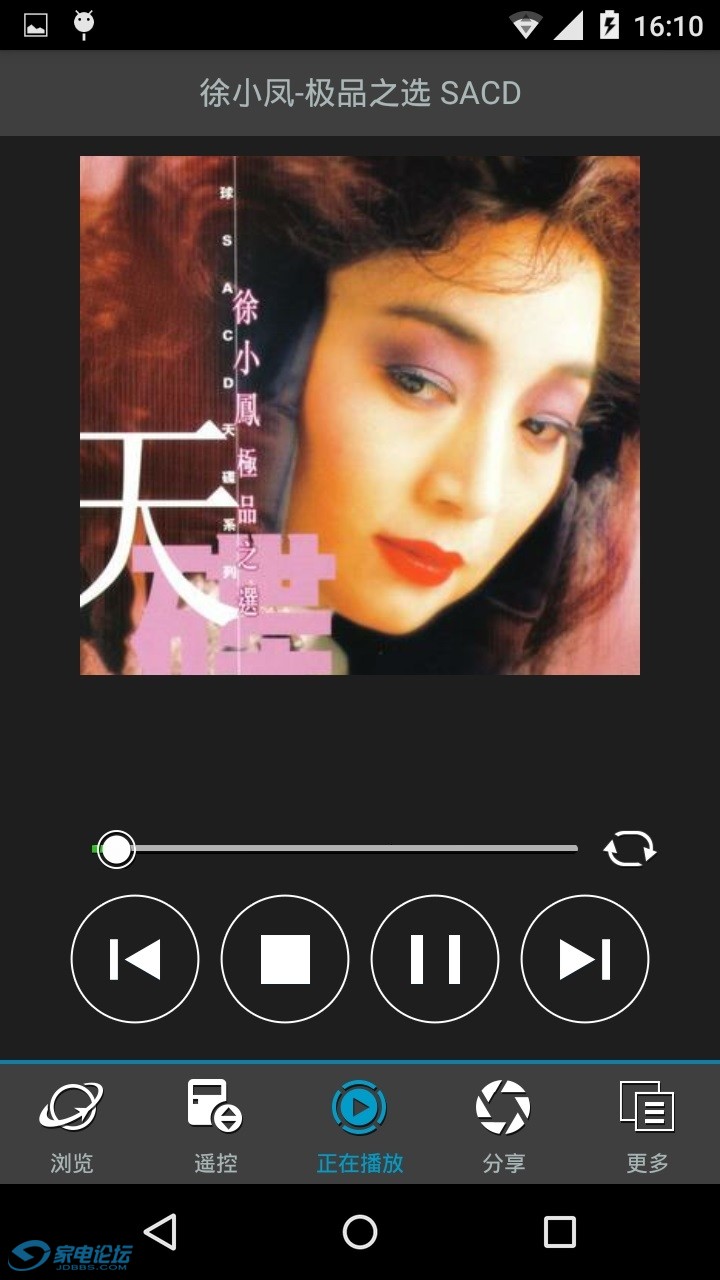Select the 正在播放 tab
Screen dimensions: 720x1280
[360, 1125]
